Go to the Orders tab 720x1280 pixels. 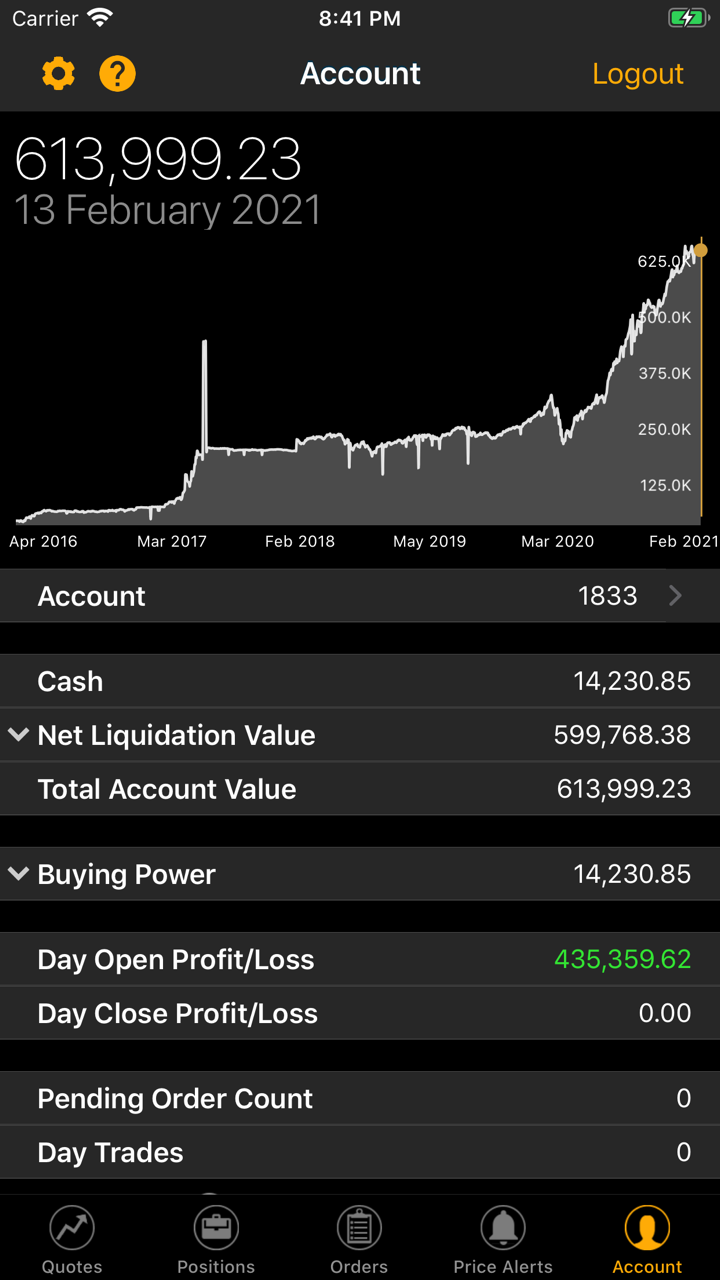point(359,1239)
